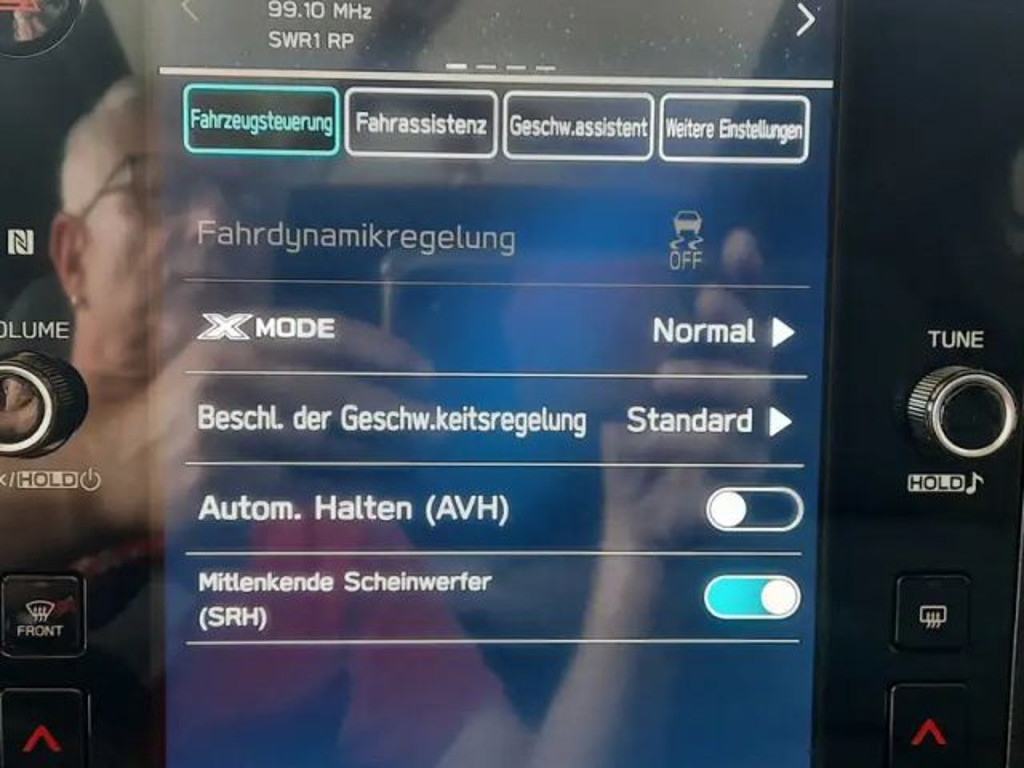Tap the Fahrdynamikregelung OFF icon
The image size is (1024, 768).
(x=686, y=240)
